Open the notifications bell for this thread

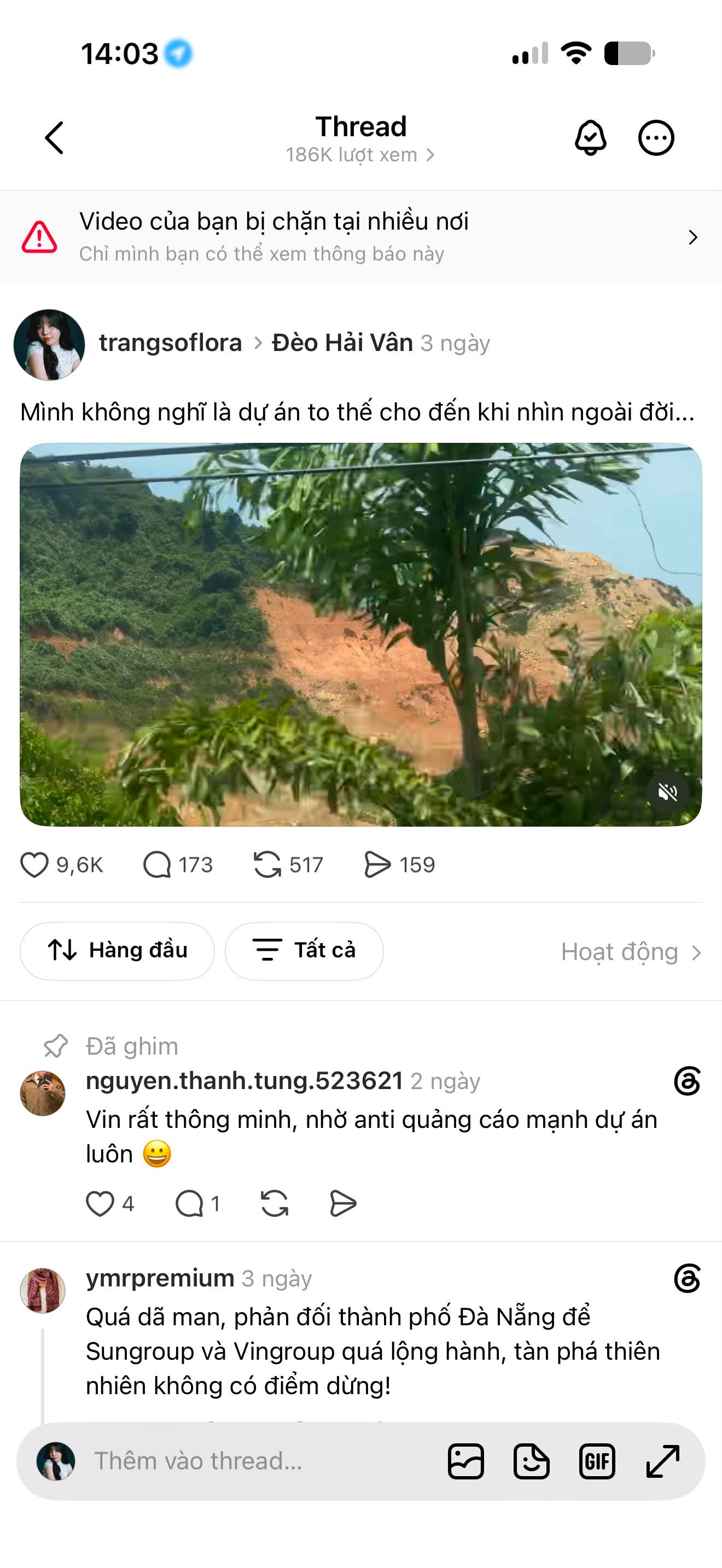tap(591, 138)
